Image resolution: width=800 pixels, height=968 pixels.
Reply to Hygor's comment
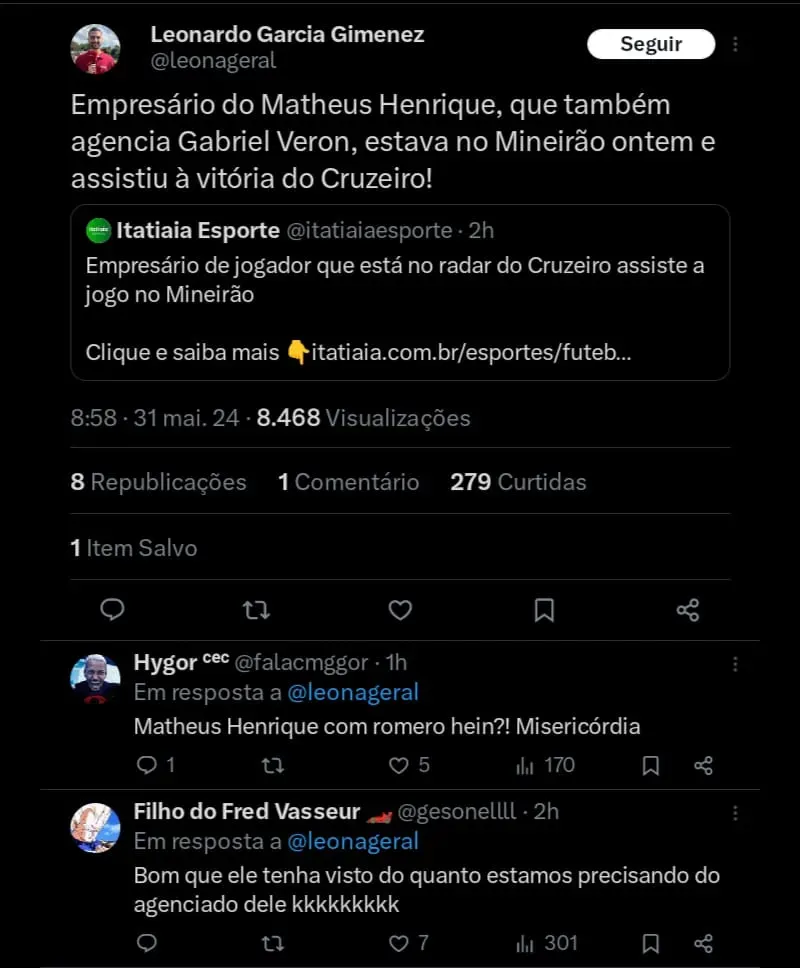[146, 765]
